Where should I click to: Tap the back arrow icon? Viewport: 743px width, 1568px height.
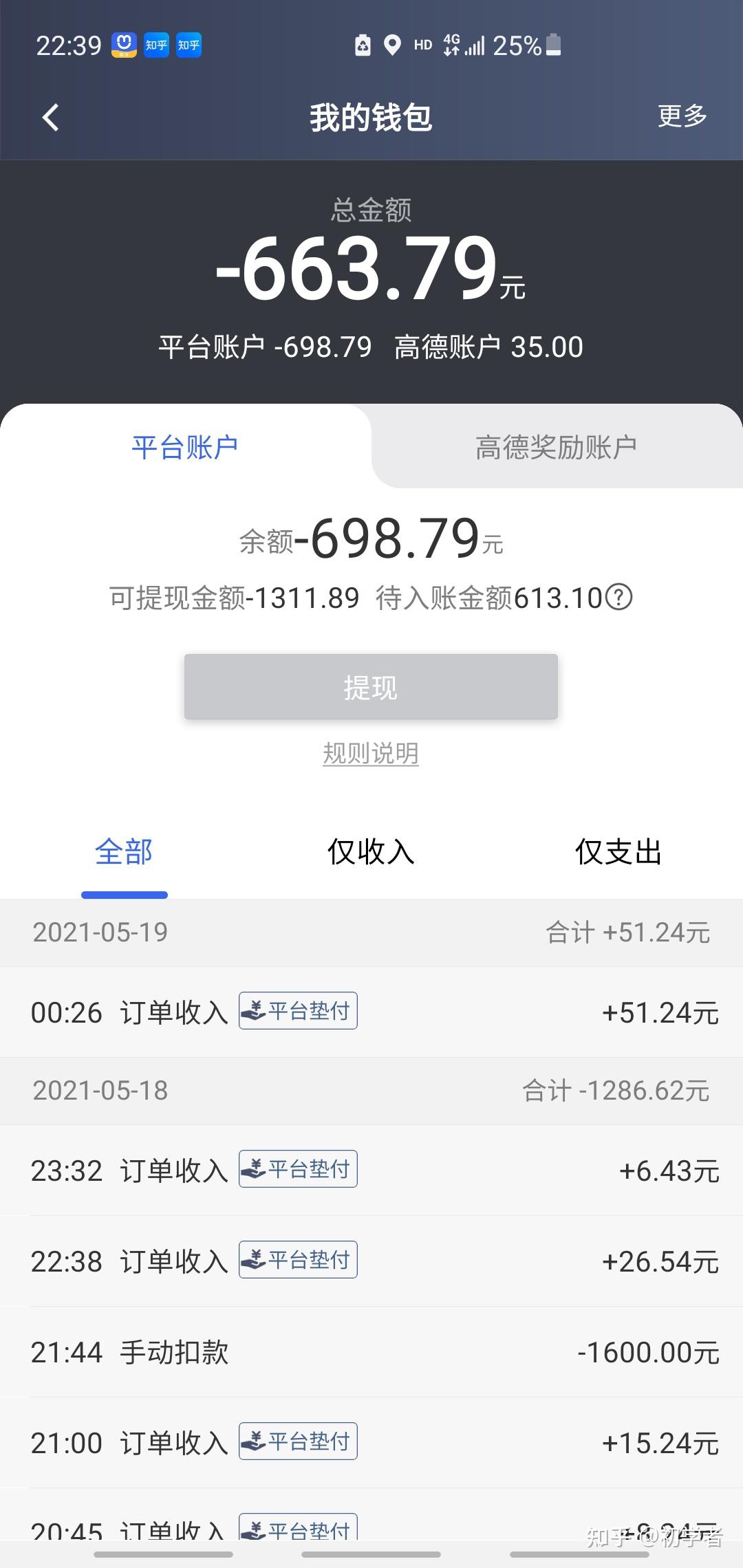(50, 117)
